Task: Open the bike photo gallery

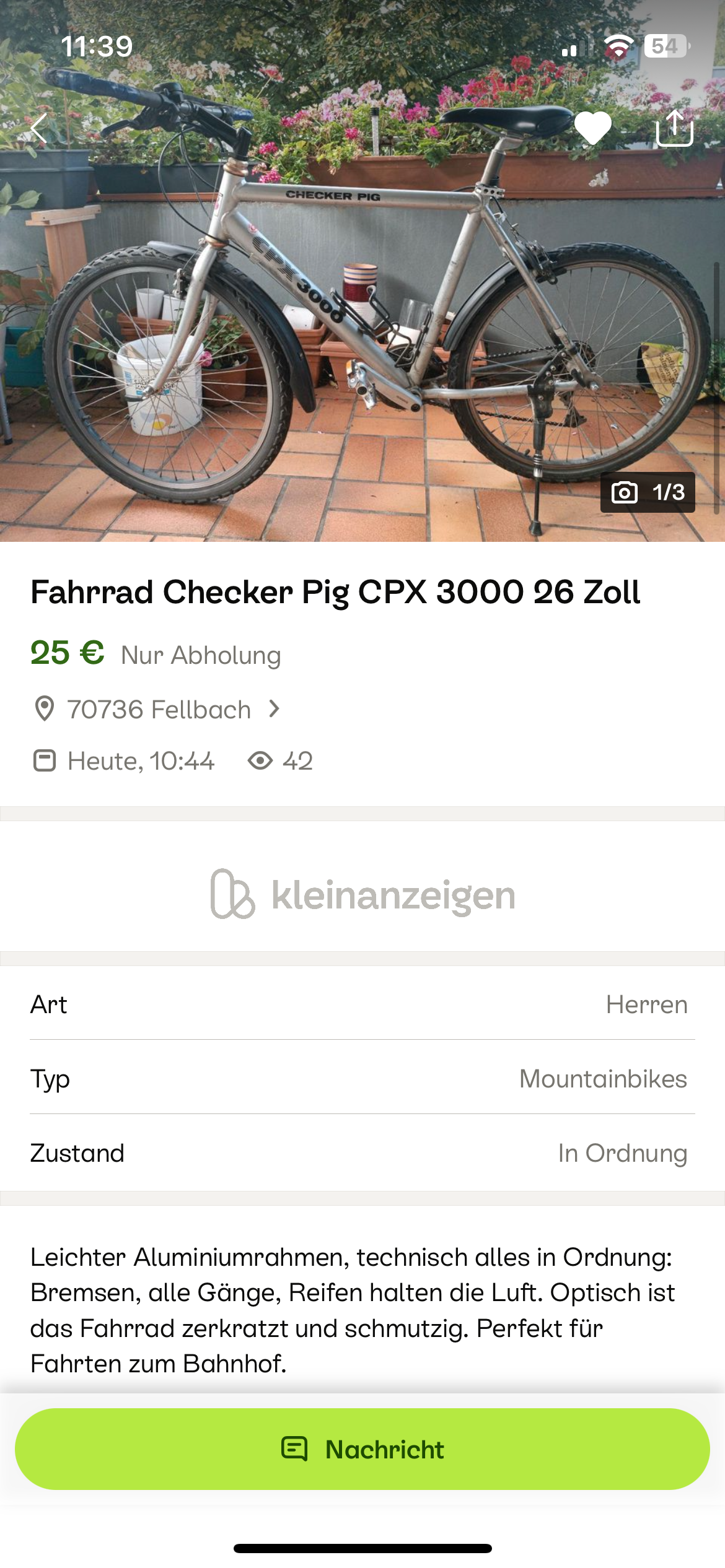Action: point(362,310)
